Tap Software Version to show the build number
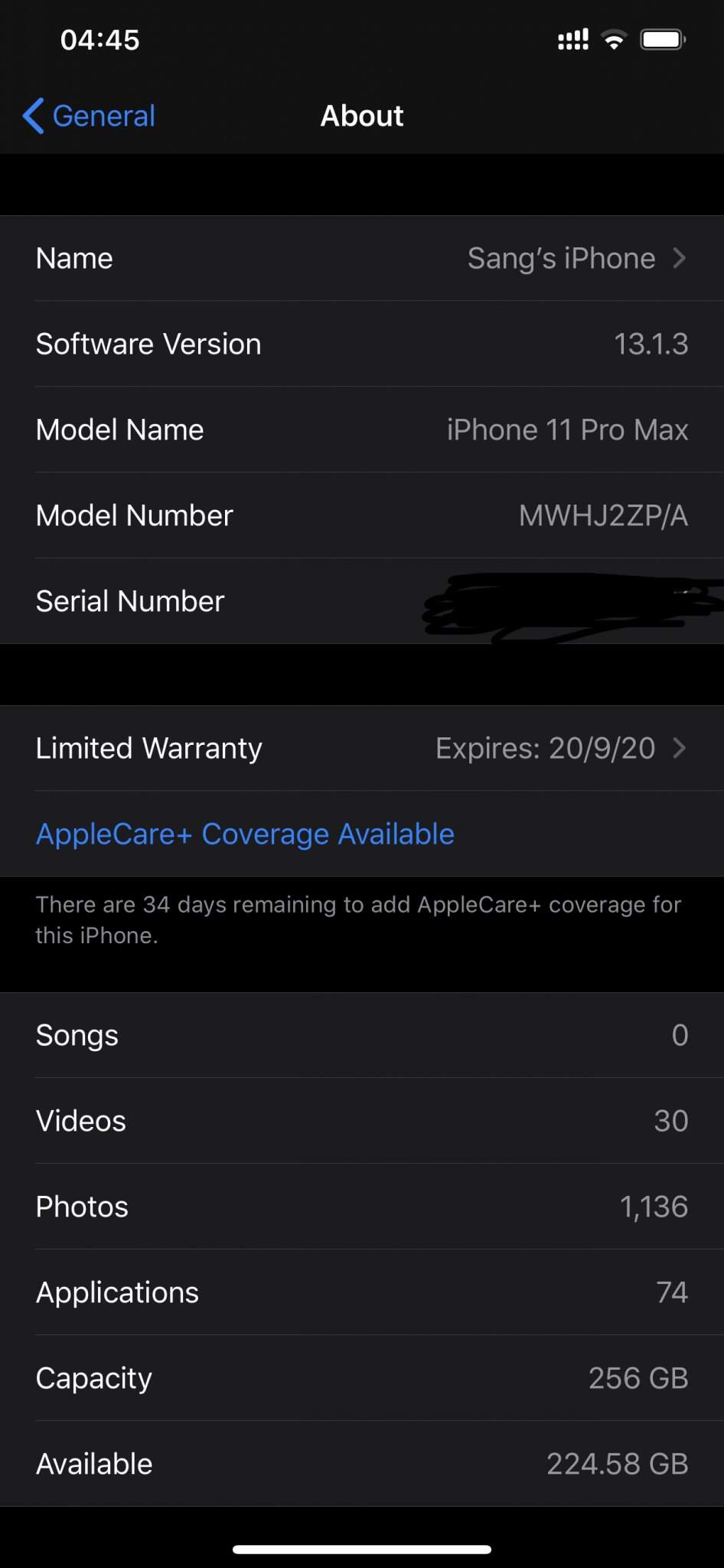Viewport: 724px width, 1568px height. pos(651,345)
